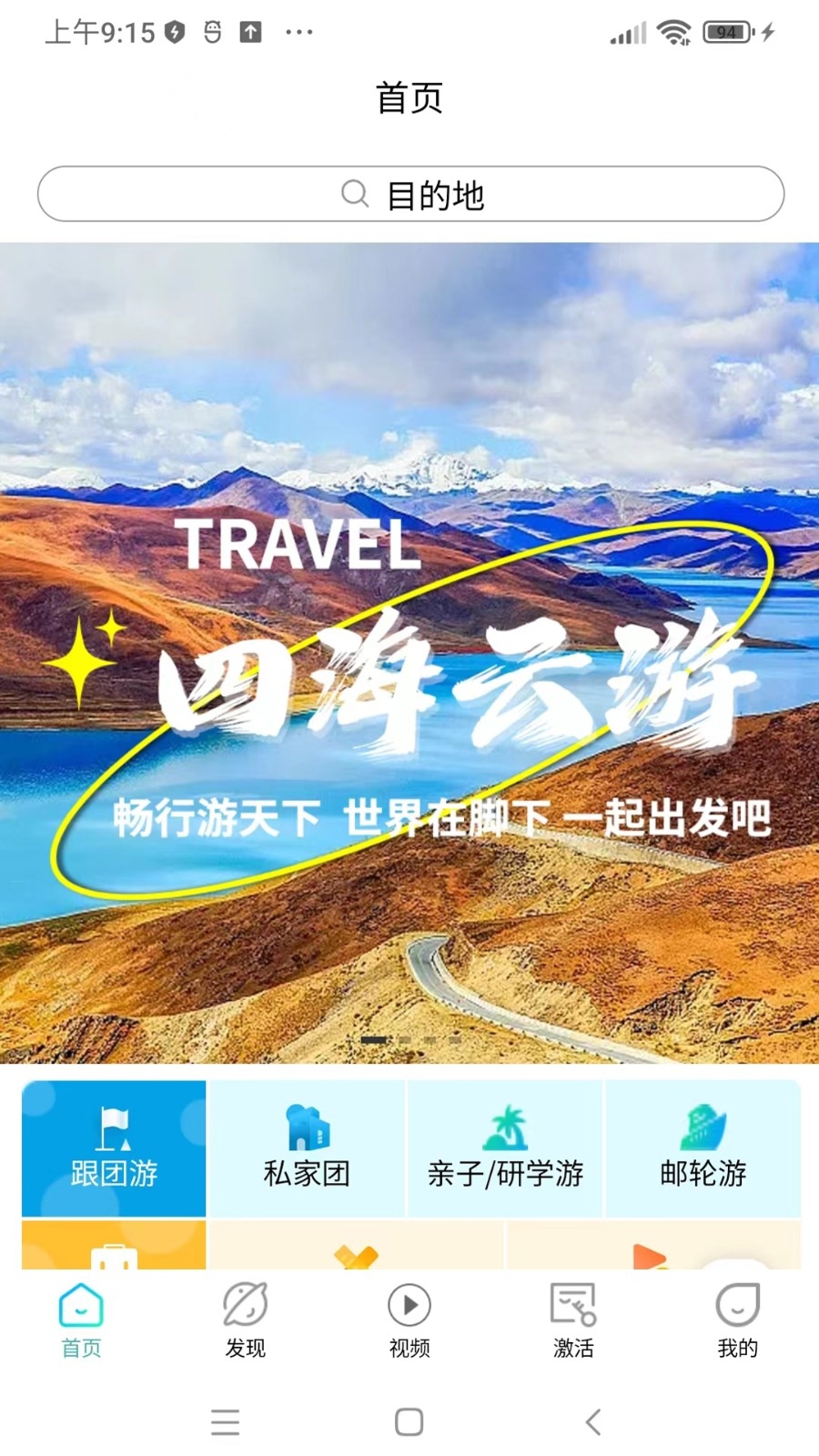Open the 激活 tab
The image size is (819, 1456).
pyautogui.click(x=573, y=1320)
